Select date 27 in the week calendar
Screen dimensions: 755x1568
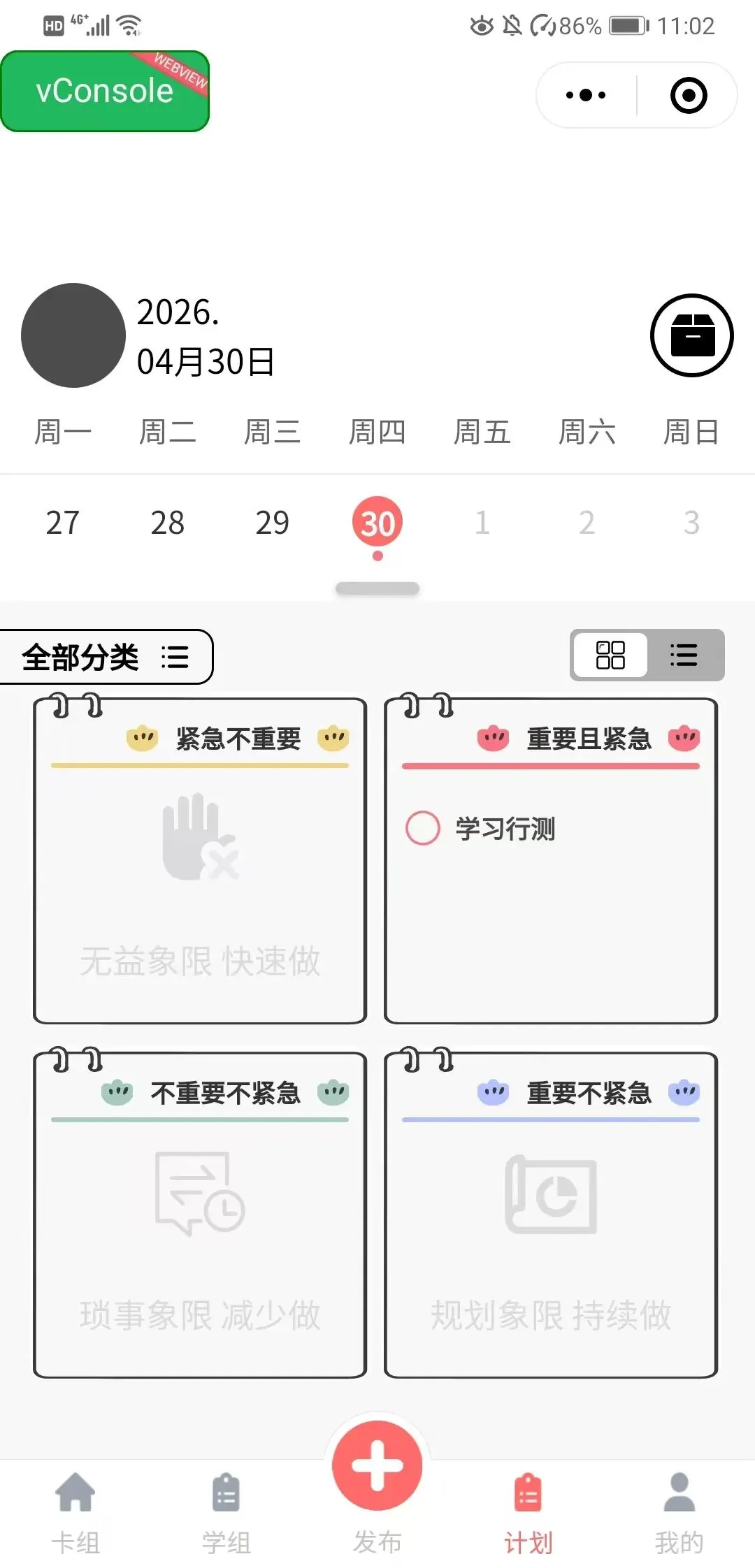(63, 523)
